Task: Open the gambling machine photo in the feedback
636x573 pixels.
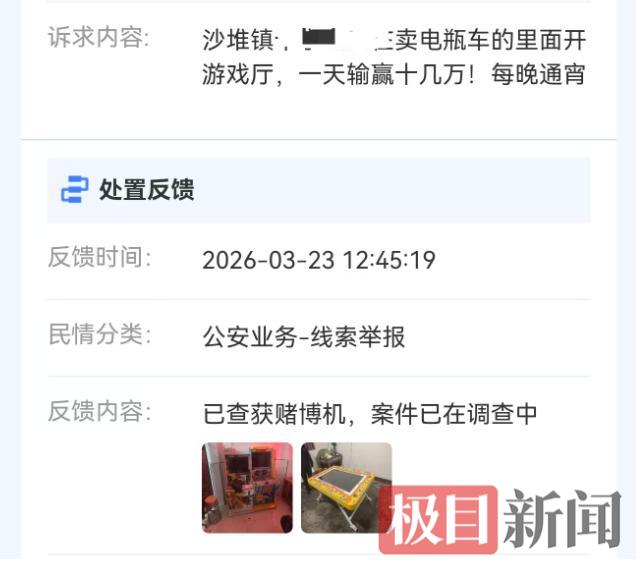Action: click(x=247, y=487)
